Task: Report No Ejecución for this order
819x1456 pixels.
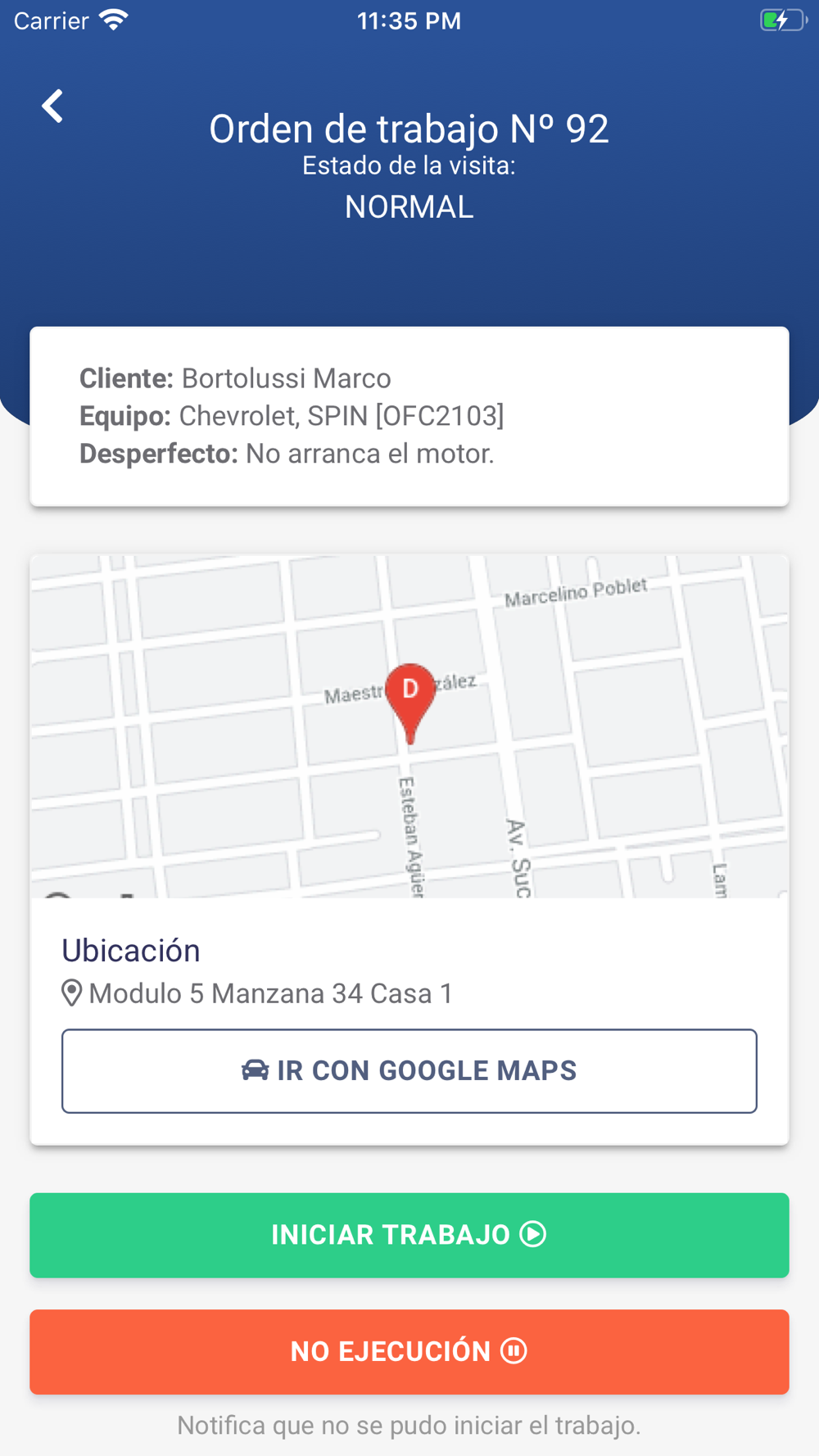Action: point(409,1352)
